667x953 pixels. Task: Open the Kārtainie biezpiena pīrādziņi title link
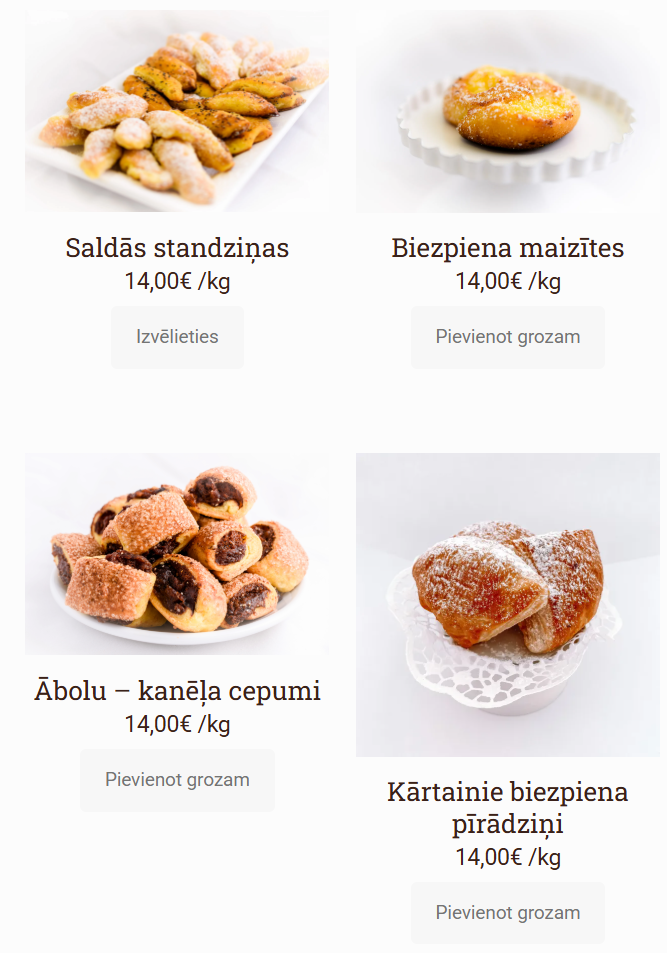tap(507, 808)
